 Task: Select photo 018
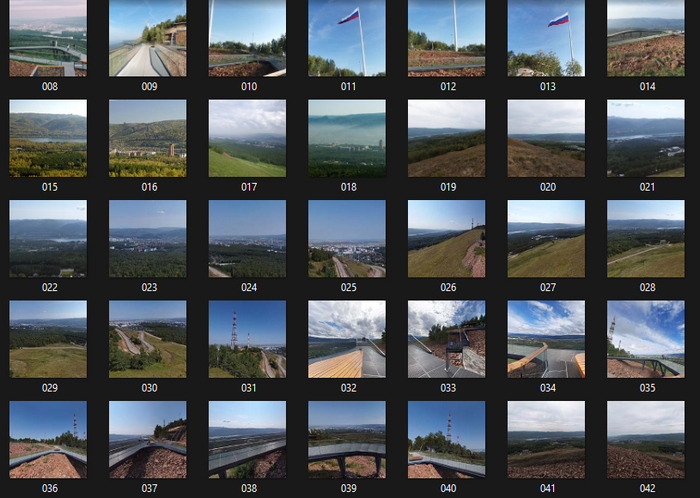click(347, 138)
